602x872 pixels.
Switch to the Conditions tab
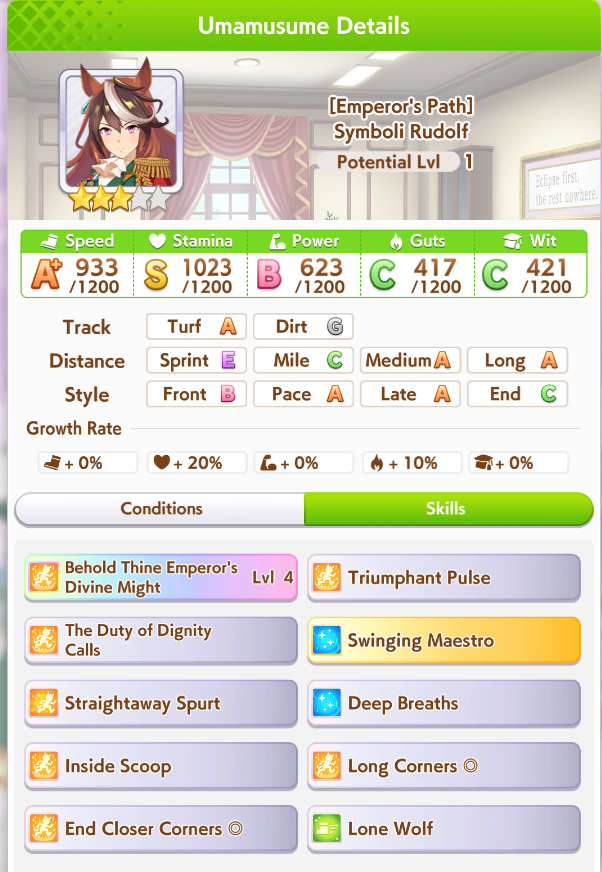[161, 508]
